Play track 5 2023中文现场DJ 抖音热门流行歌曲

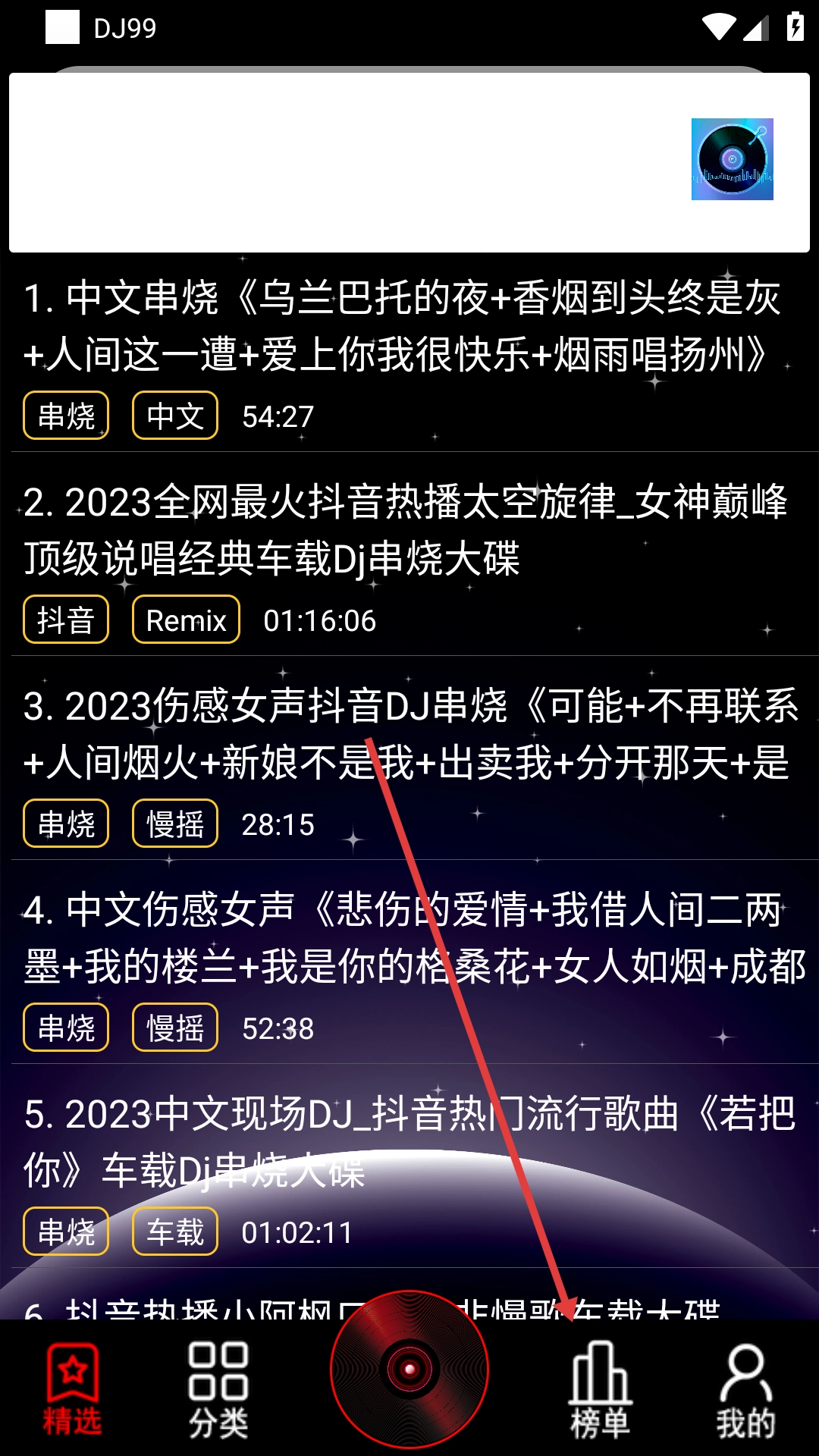402,1142
